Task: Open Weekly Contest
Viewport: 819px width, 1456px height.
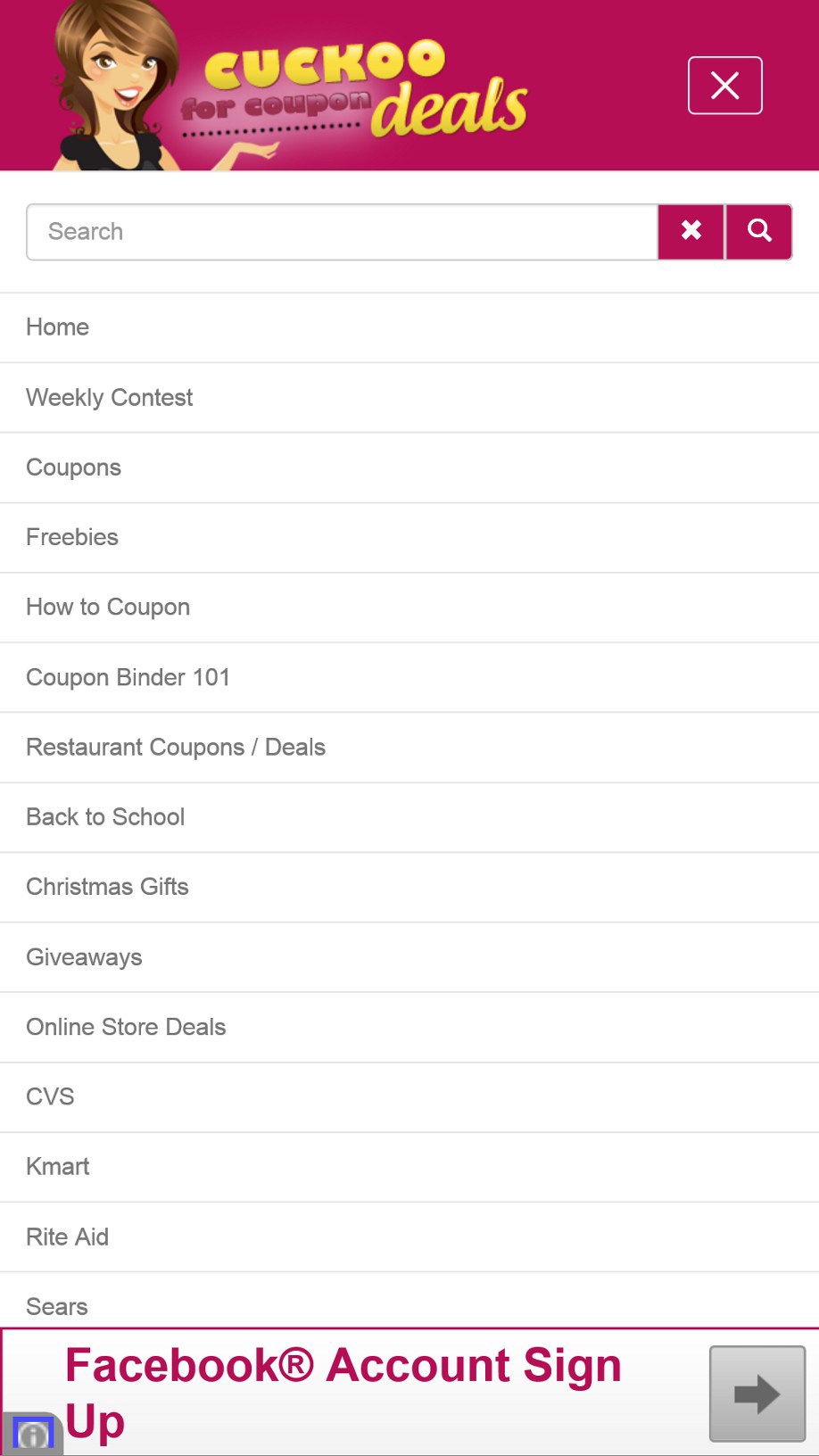Action: pos(110,398)
